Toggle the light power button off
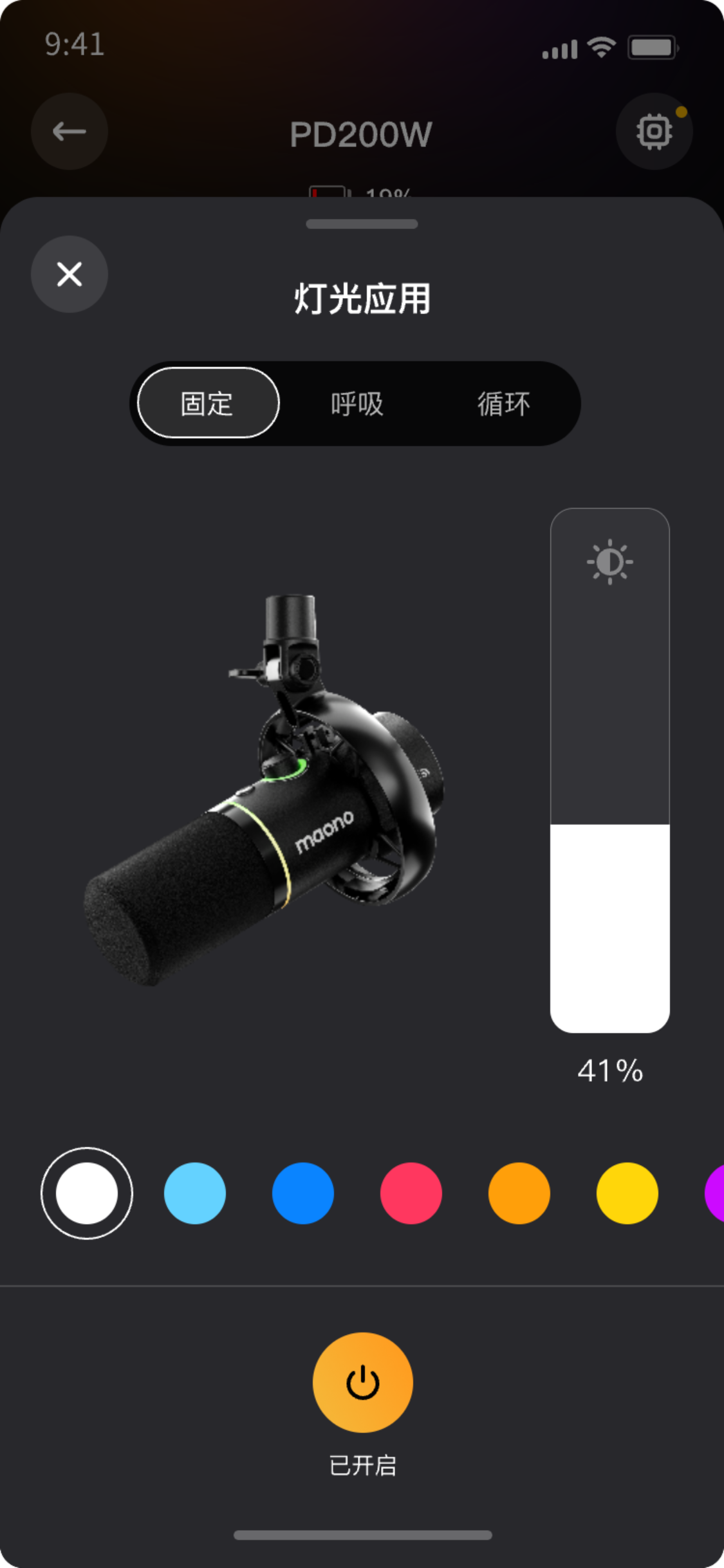724x1568 pixels. click(362, 1382)
